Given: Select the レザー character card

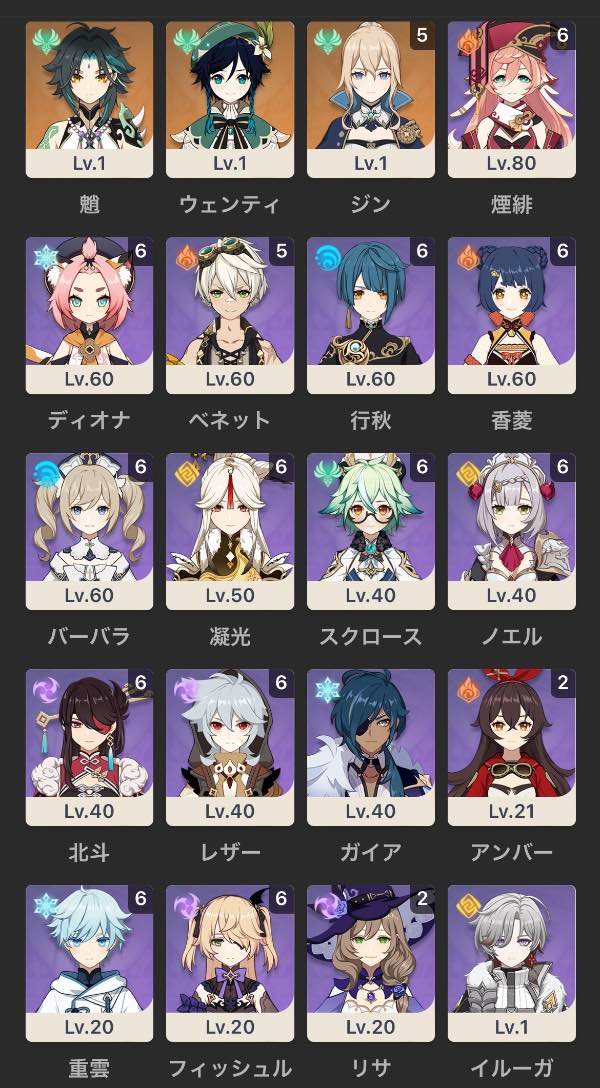Looking at the screenshot, I should click(230, 747).
